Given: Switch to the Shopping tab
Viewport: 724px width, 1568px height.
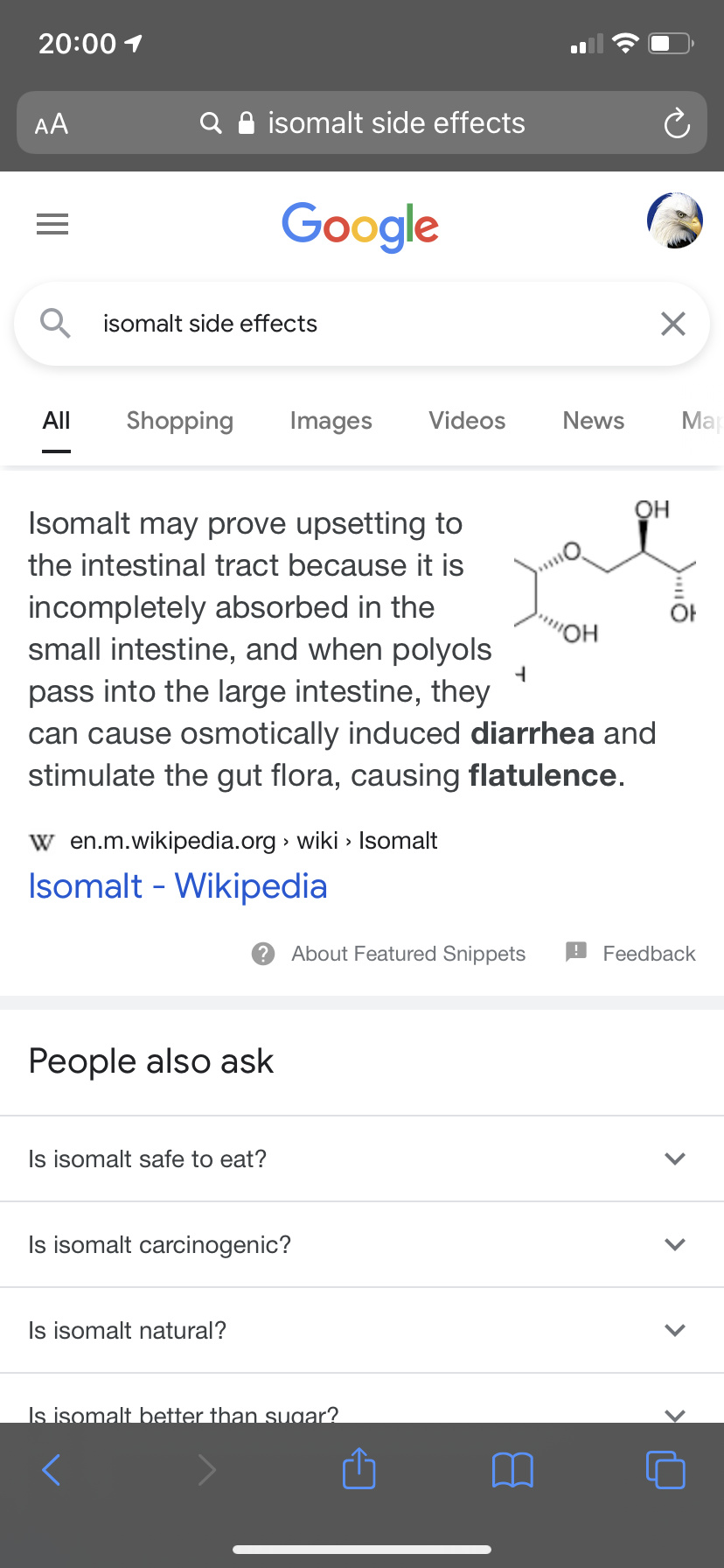Looking at the screenshot, I should coord(180,421).
